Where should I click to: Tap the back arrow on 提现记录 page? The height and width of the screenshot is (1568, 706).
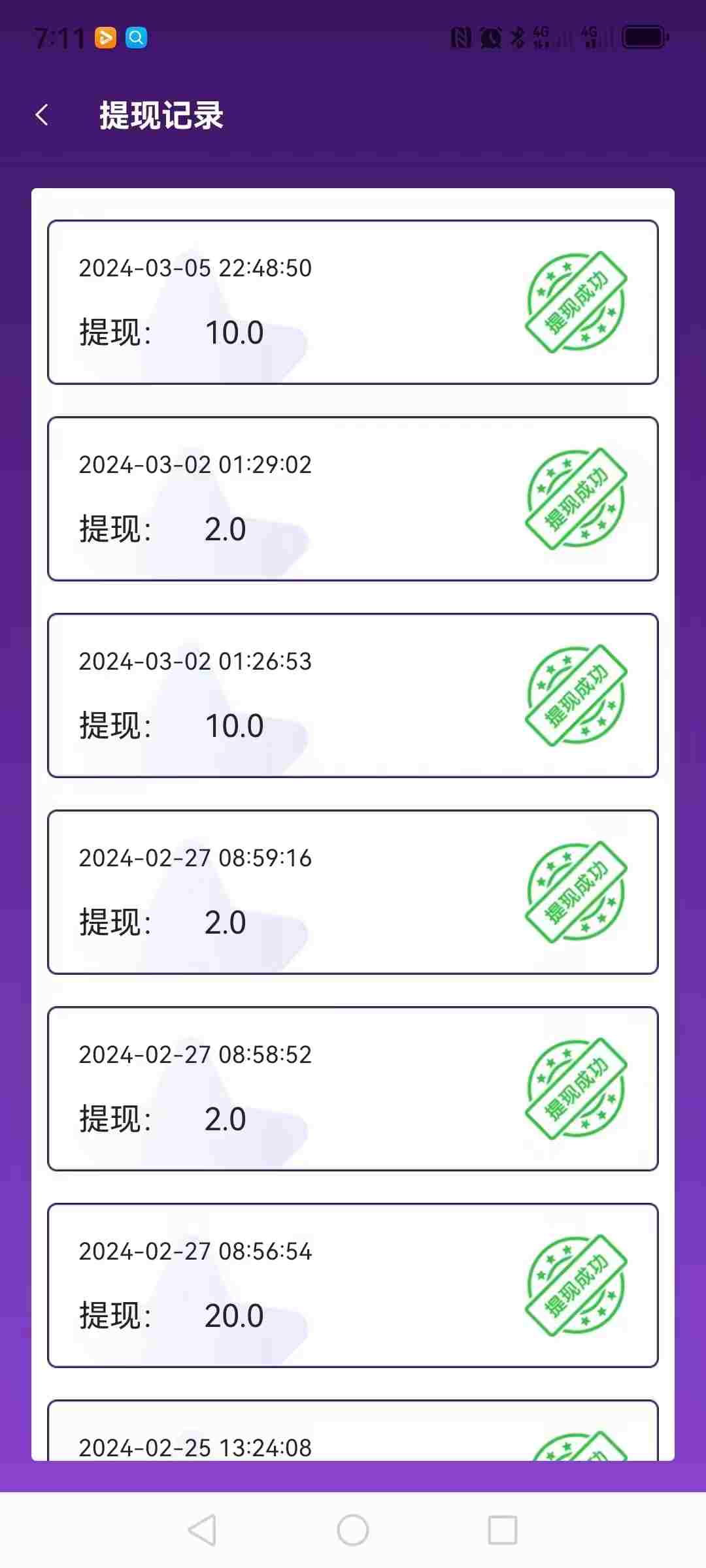pos(42,115)
